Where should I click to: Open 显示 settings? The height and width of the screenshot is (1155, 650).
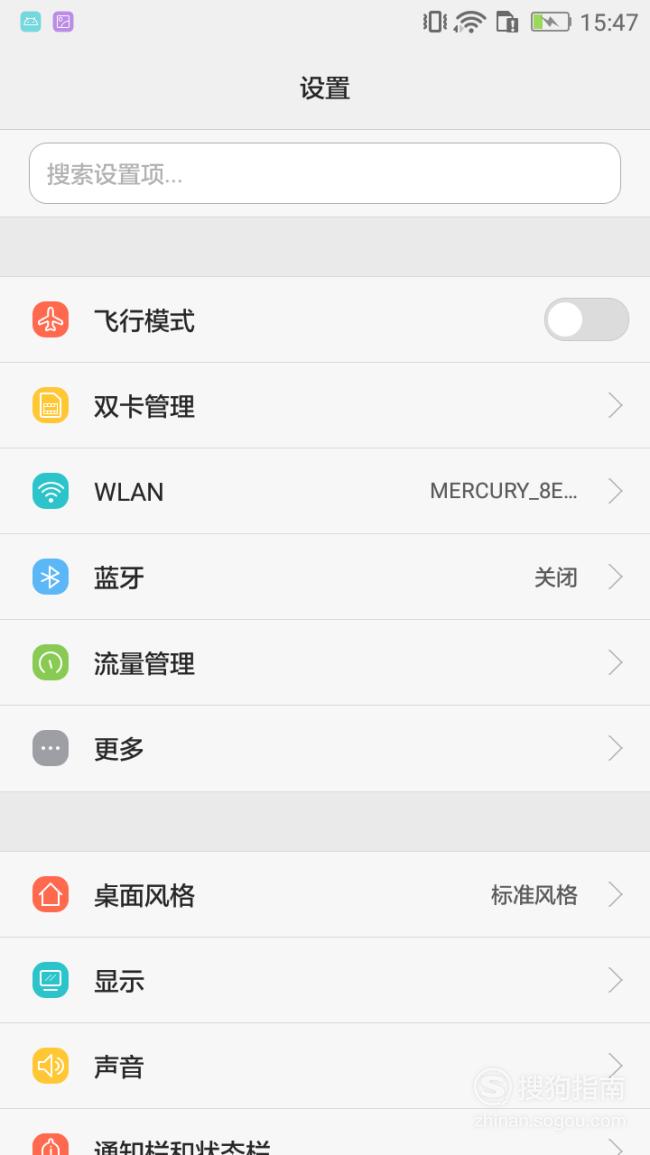[325, 980]
